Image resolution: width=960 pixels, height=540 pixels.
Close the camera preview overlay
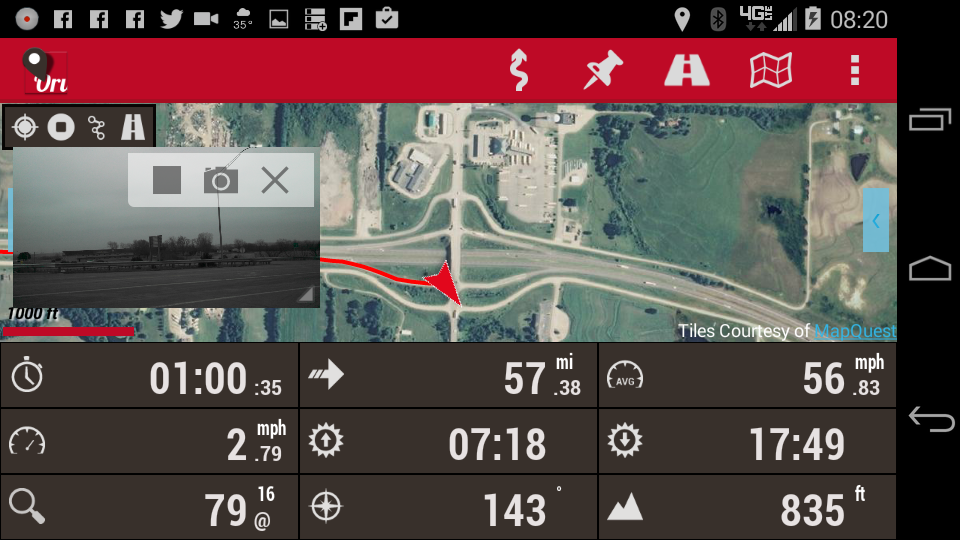[275, 180]
